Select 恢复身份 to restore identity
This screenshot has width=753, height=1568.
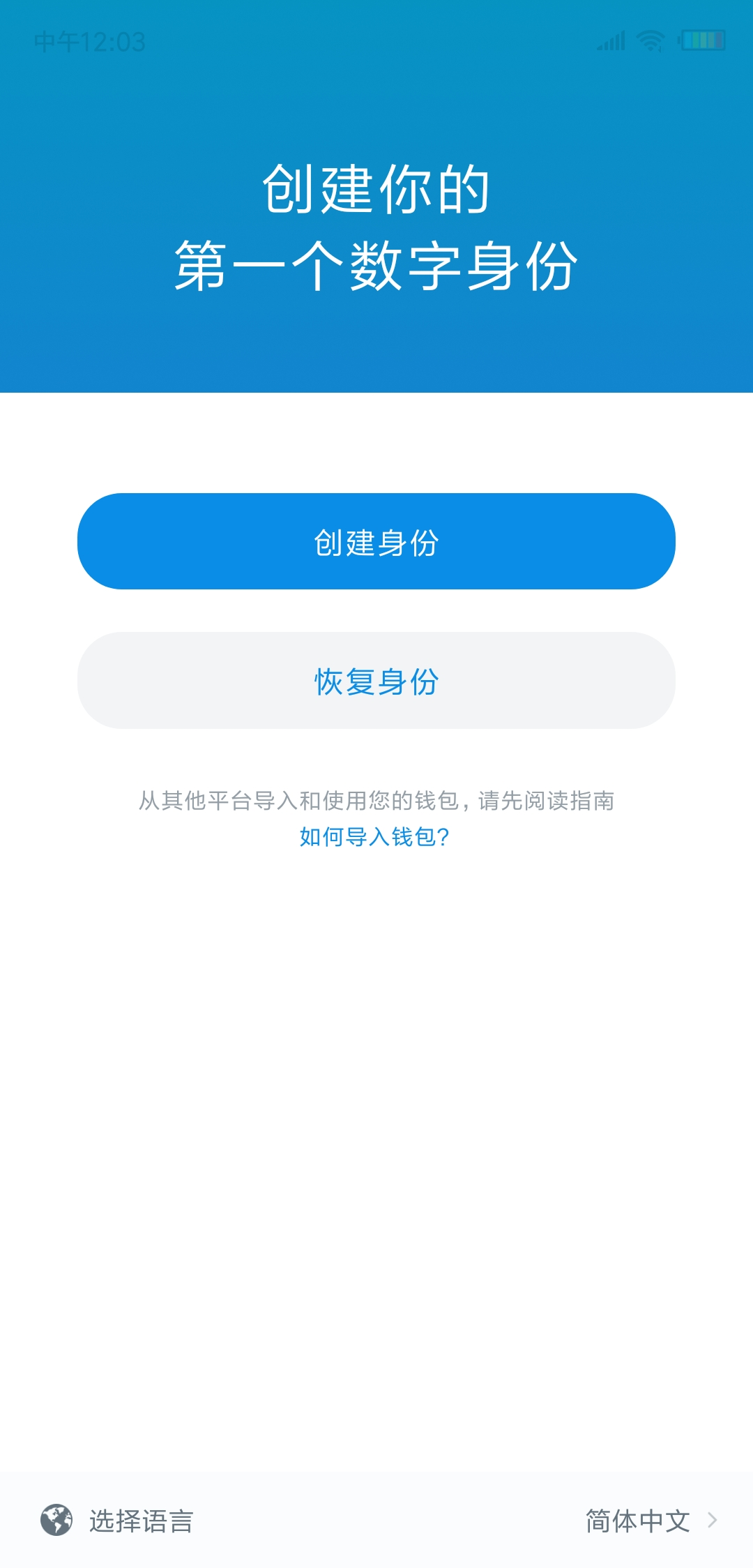tap(376, 681)
